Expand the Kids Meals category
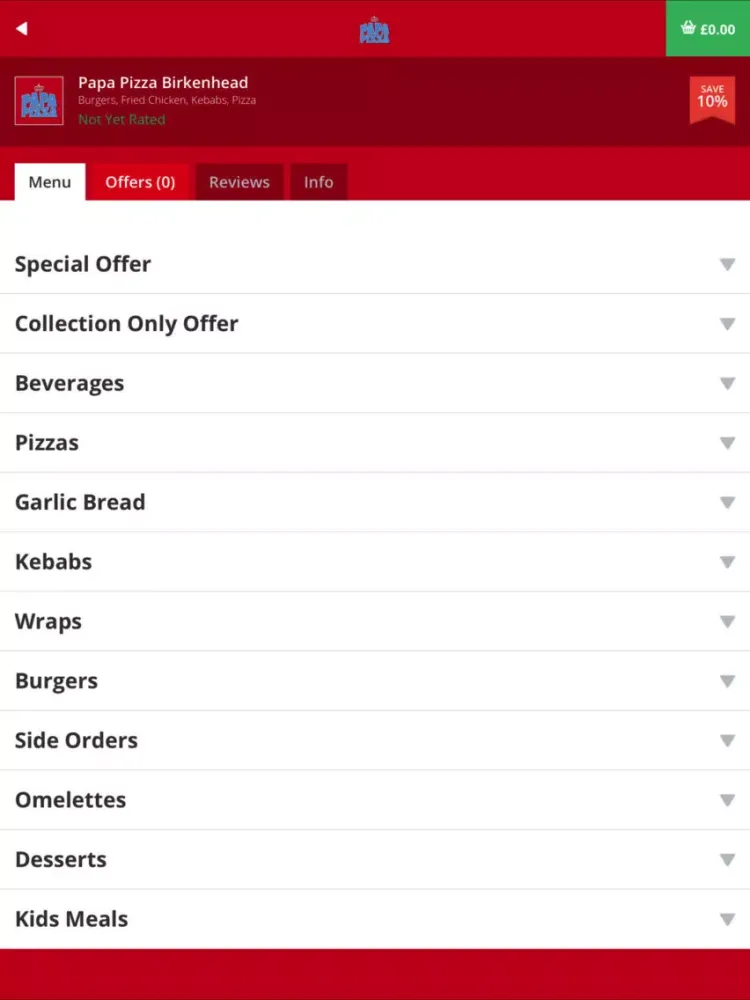Image resolution: width=750 pixels, height=1000 pixels. point(375,919)
